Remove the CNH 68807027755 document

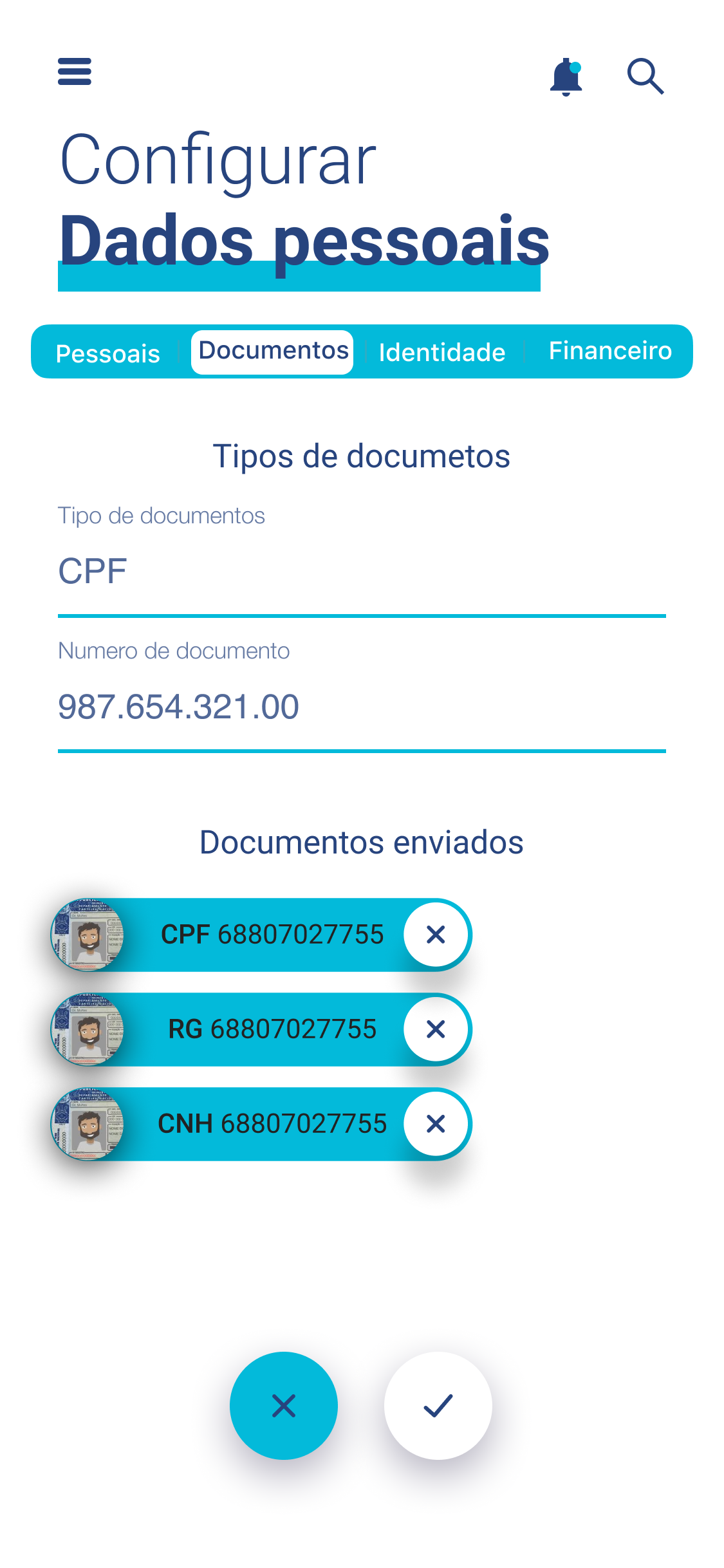coord(436,1124)
